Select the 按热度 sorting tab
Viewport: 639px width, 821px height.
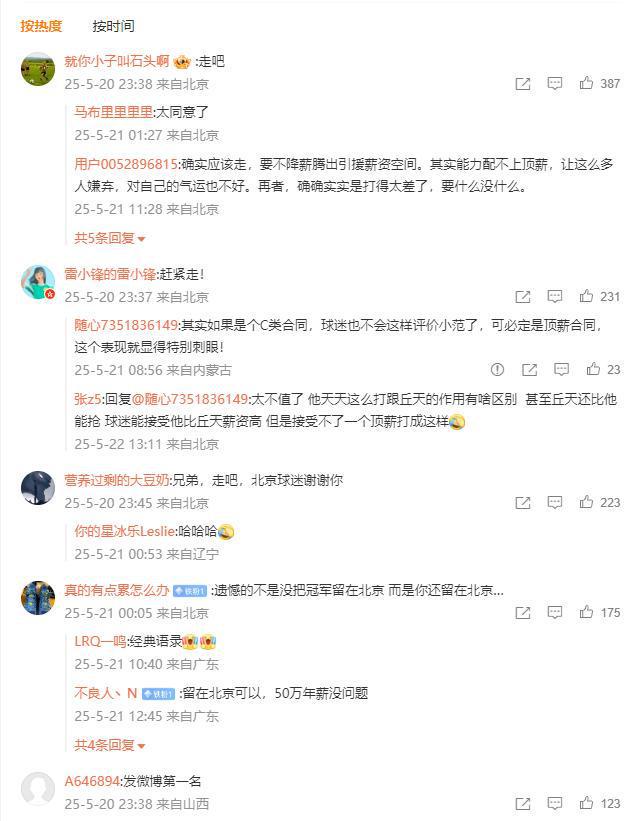41,26
